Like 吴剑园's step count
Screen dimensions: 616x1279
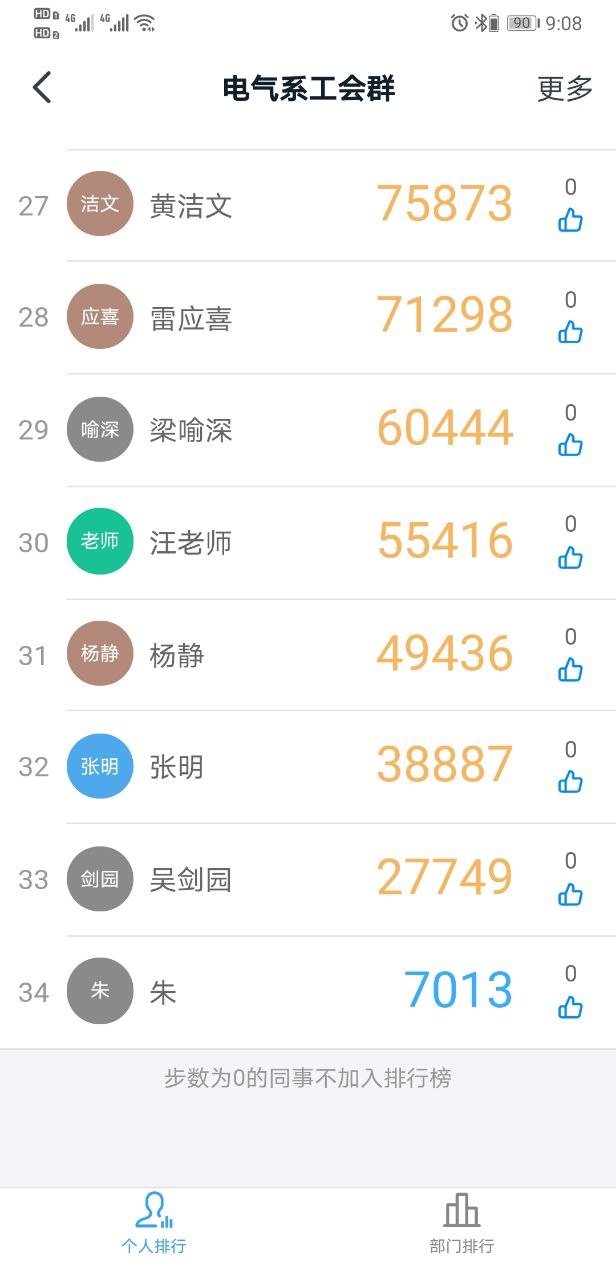[x=570, y=894]
